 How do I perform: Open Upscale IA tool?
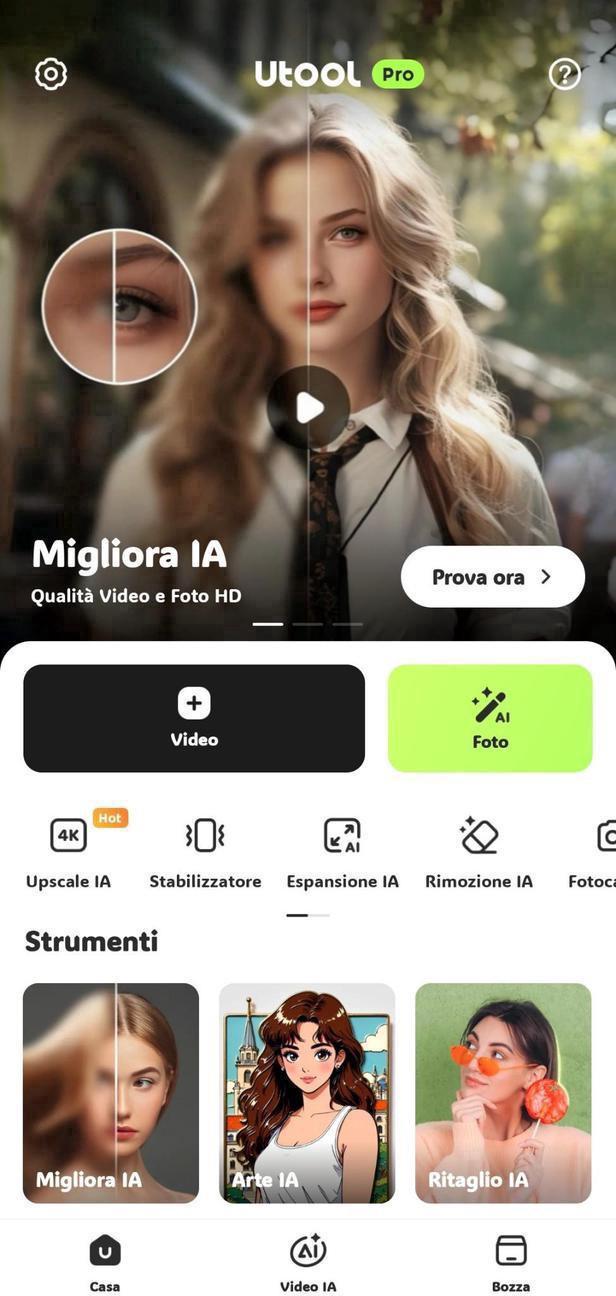(x=68, y=852)
